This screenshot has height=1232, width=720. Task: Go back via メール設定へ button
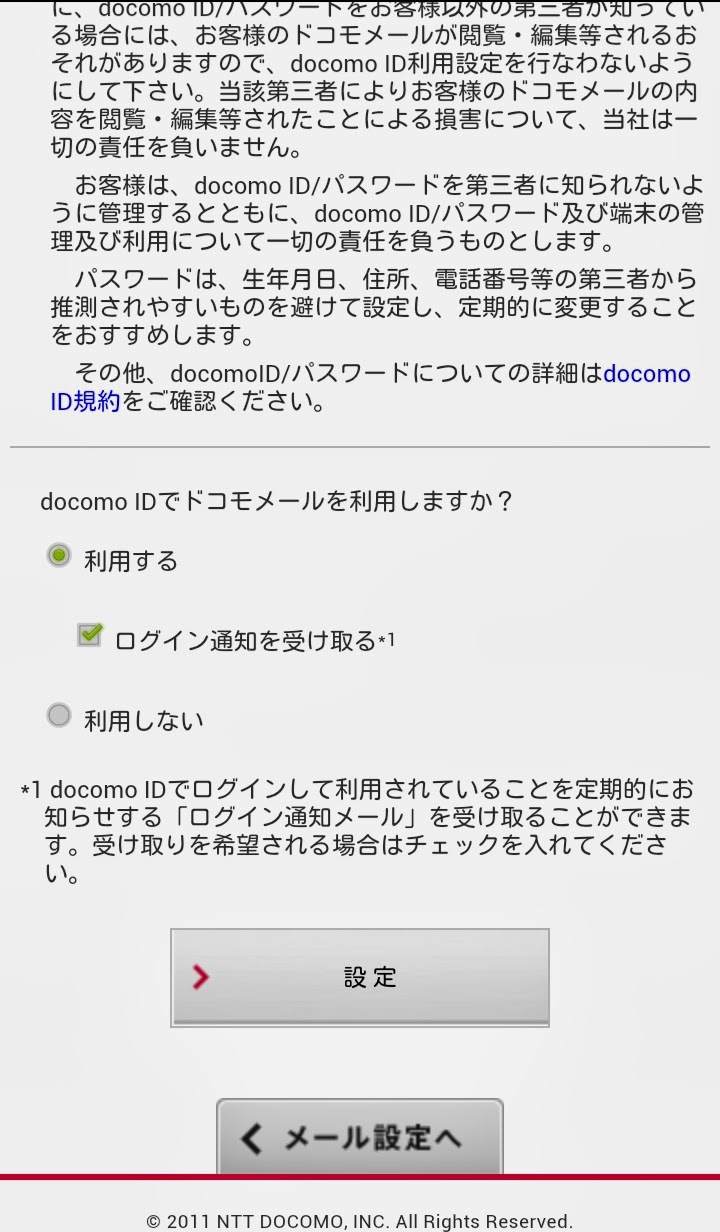pyautogui.click(x=360, y=1137)
